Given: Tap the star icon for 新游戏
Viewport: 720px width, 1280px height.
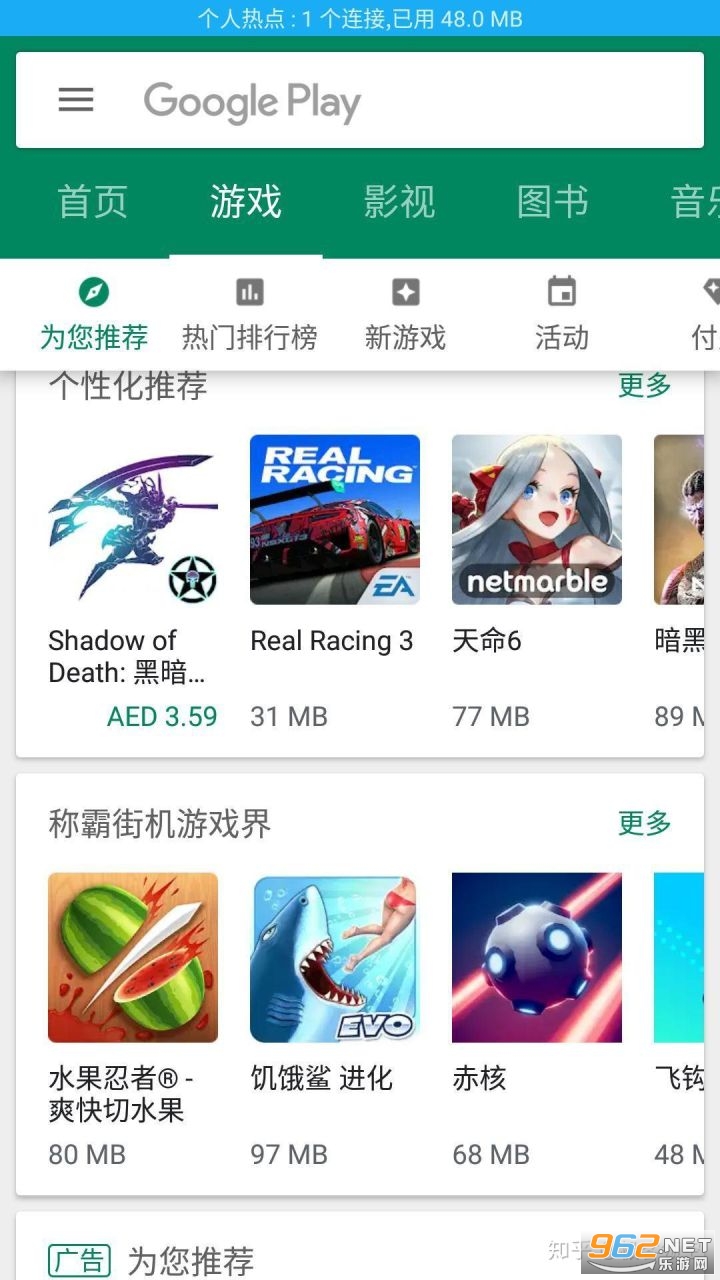Looking at the screenshot, I should click(x=405, y=292).
